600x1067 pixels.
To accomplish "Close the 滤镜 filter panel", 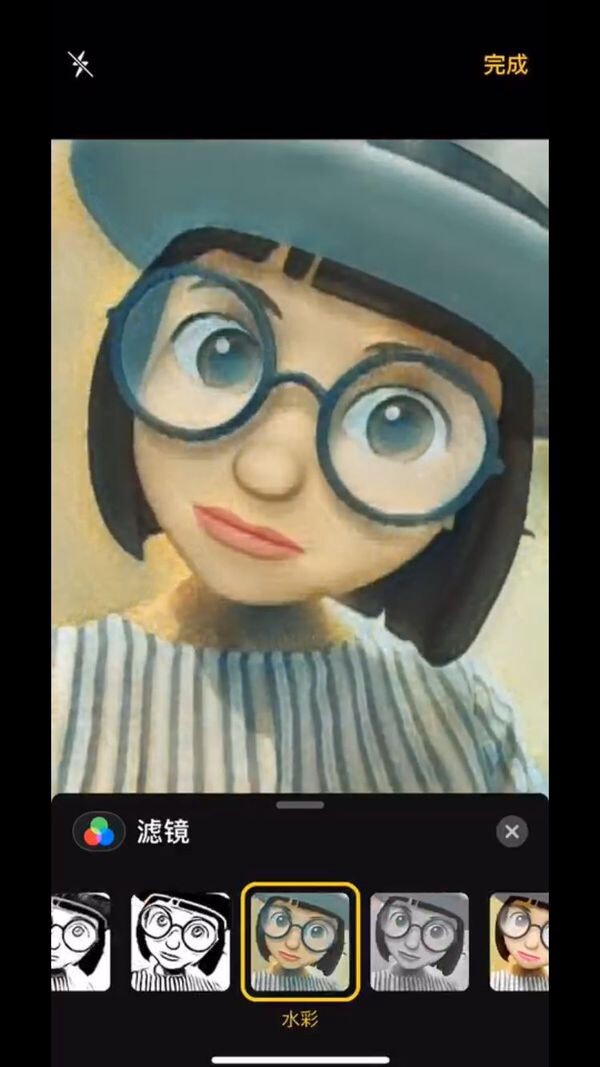I will click(512, 831).
